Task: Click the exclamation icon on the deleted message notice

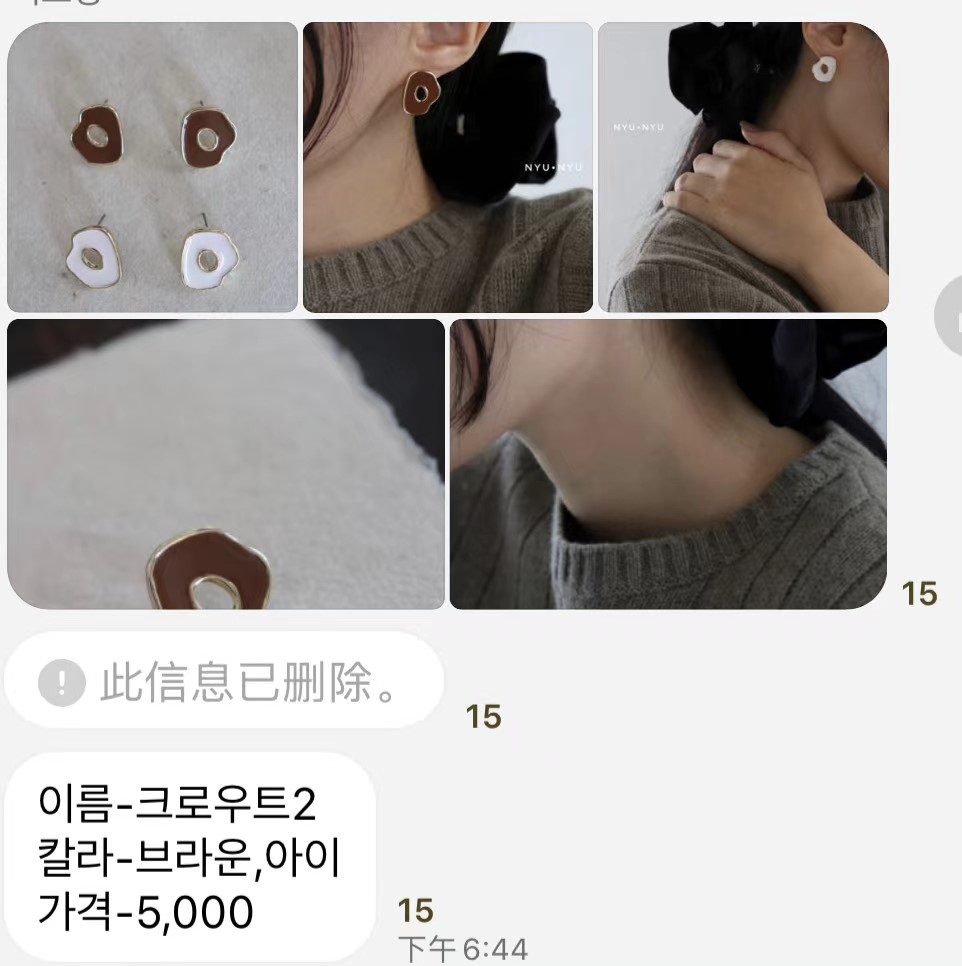Action: [62, 681]
